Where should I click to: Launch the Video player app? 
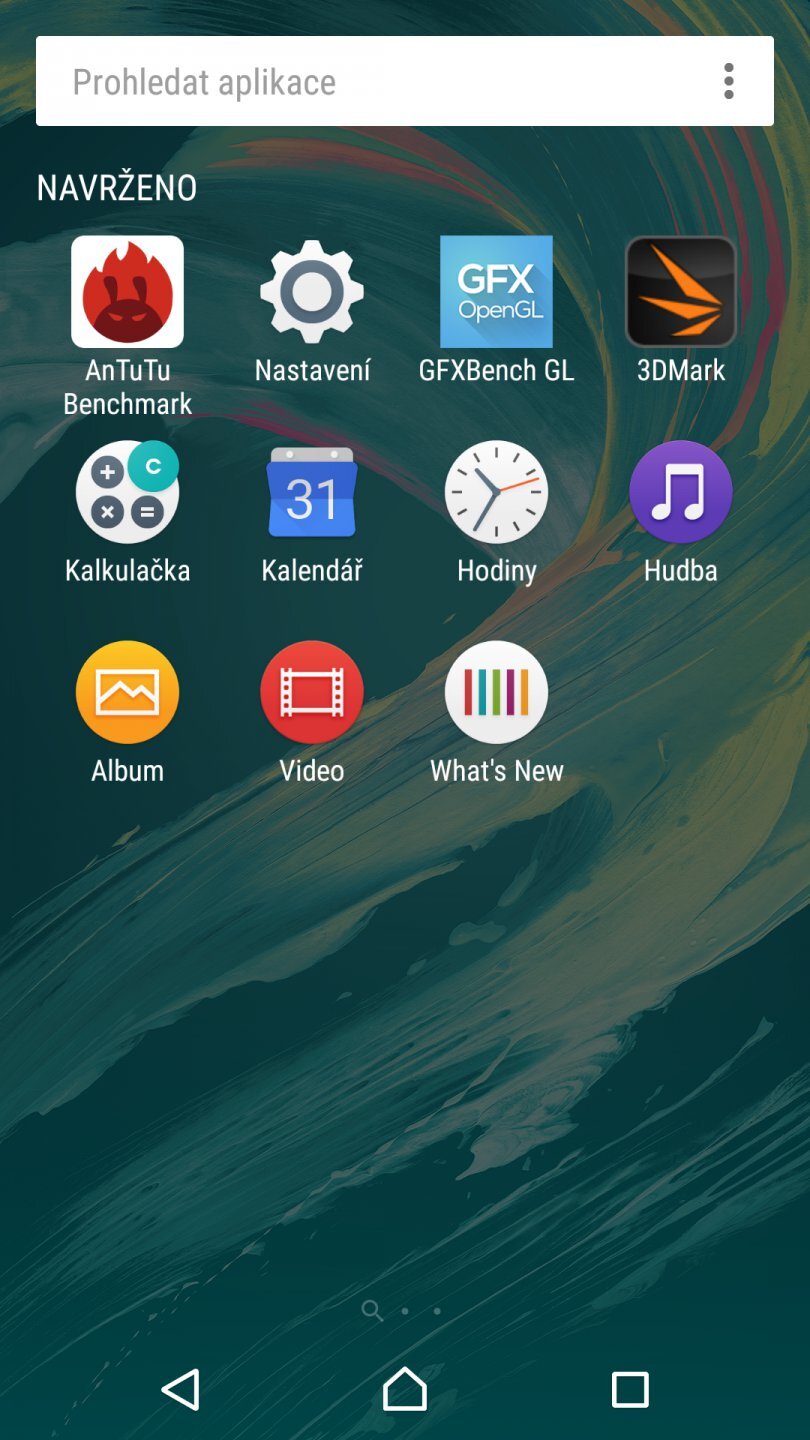click(311, 691)
